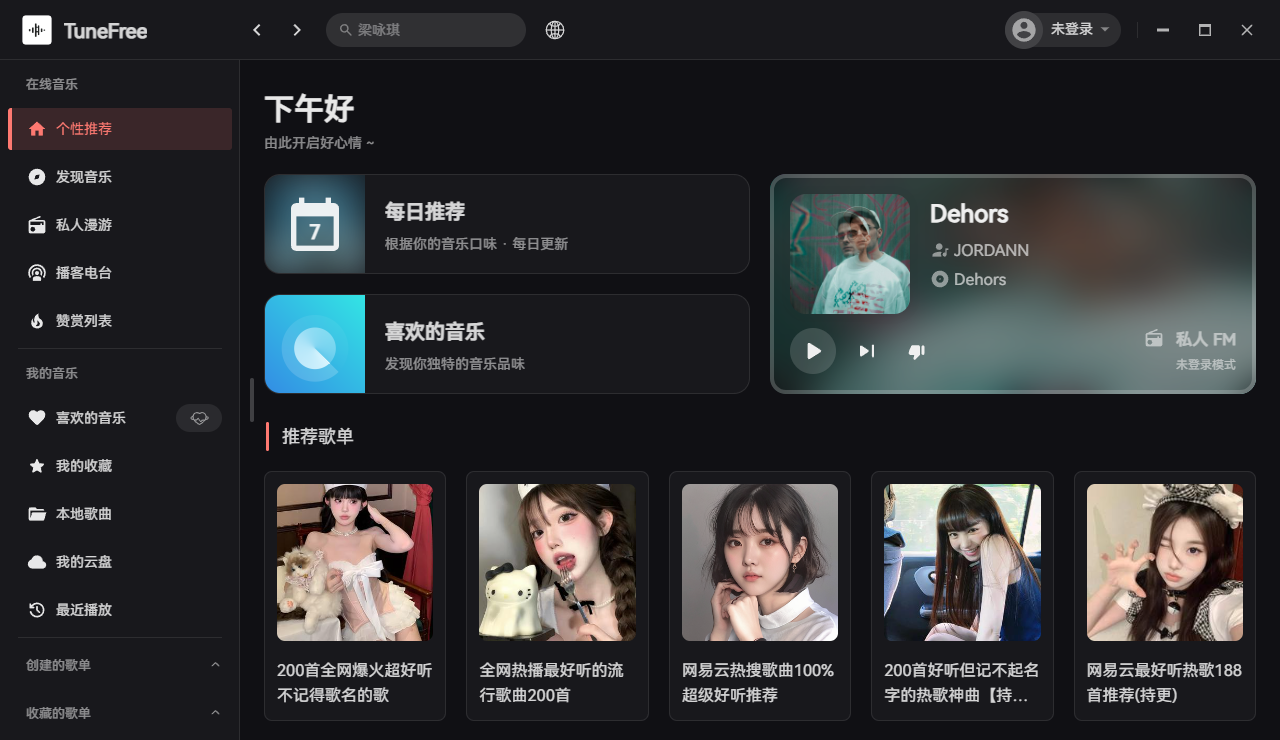Play the Dehors track
The width and height of the screenshot is (1280, 740).
tap(813, 351)
